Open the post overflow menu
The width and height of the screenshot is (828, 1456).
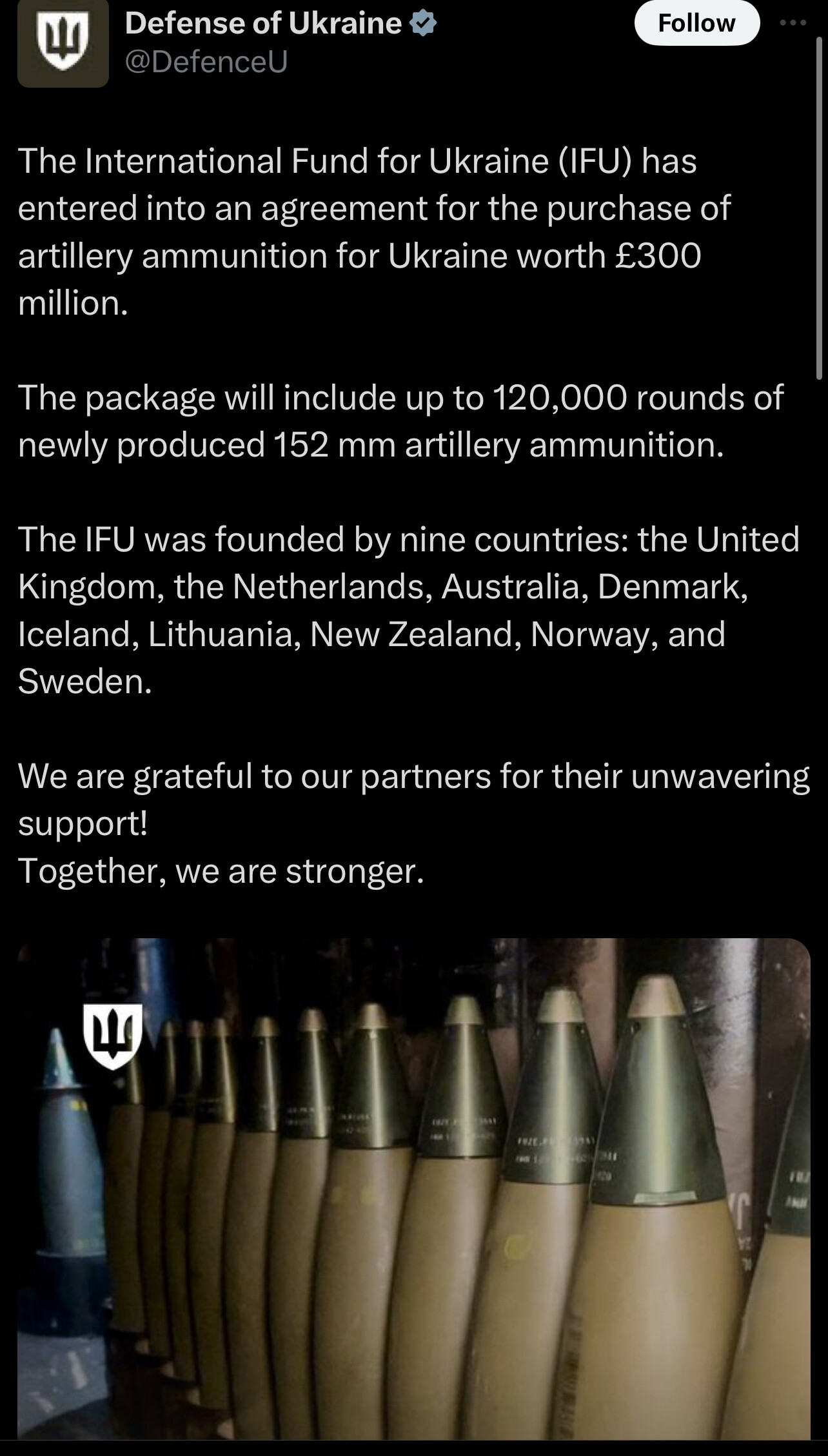click(793, 23)
